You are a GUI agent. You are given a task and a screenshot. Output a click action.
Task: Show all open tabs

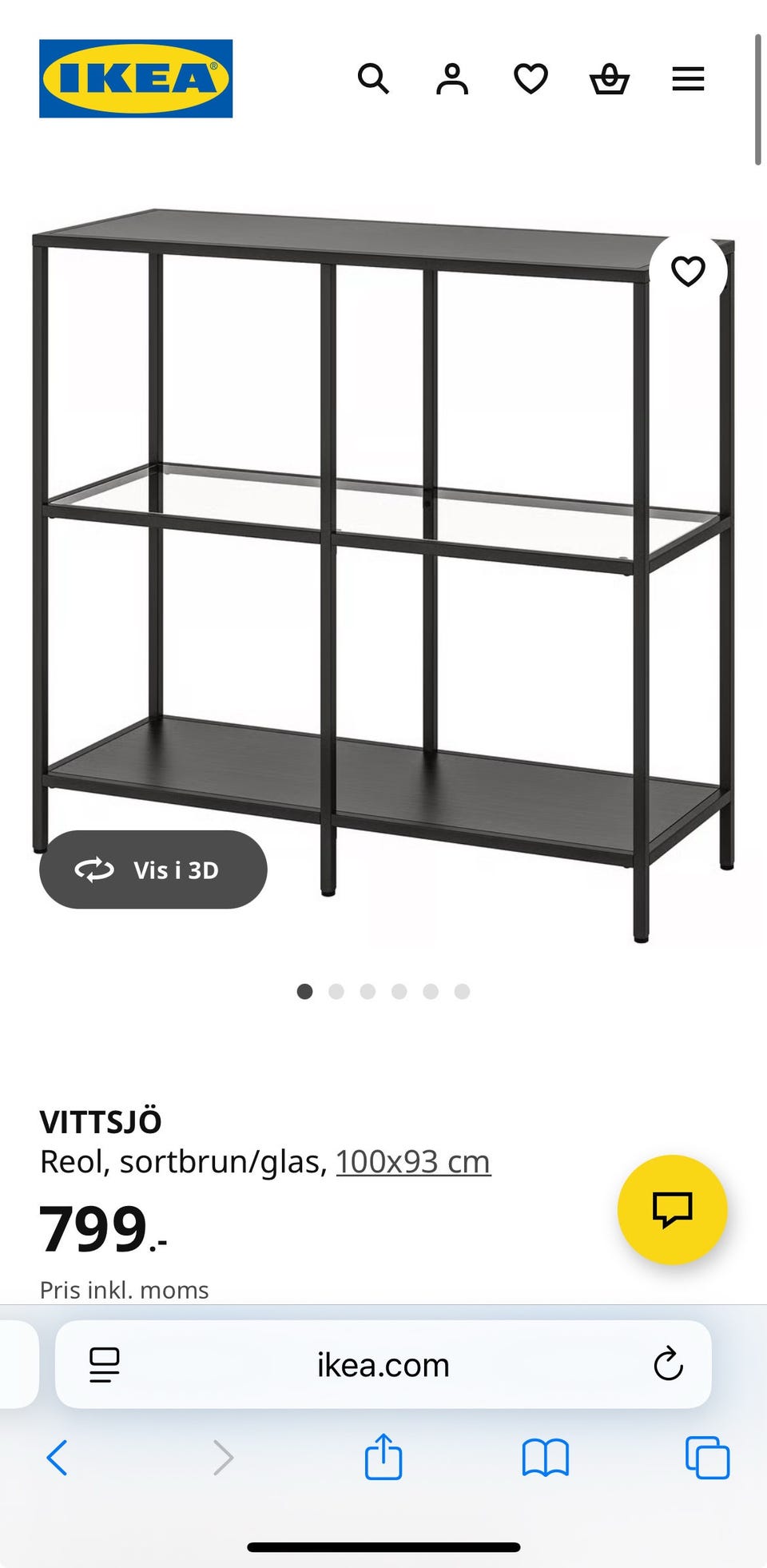click(707, 1458)
